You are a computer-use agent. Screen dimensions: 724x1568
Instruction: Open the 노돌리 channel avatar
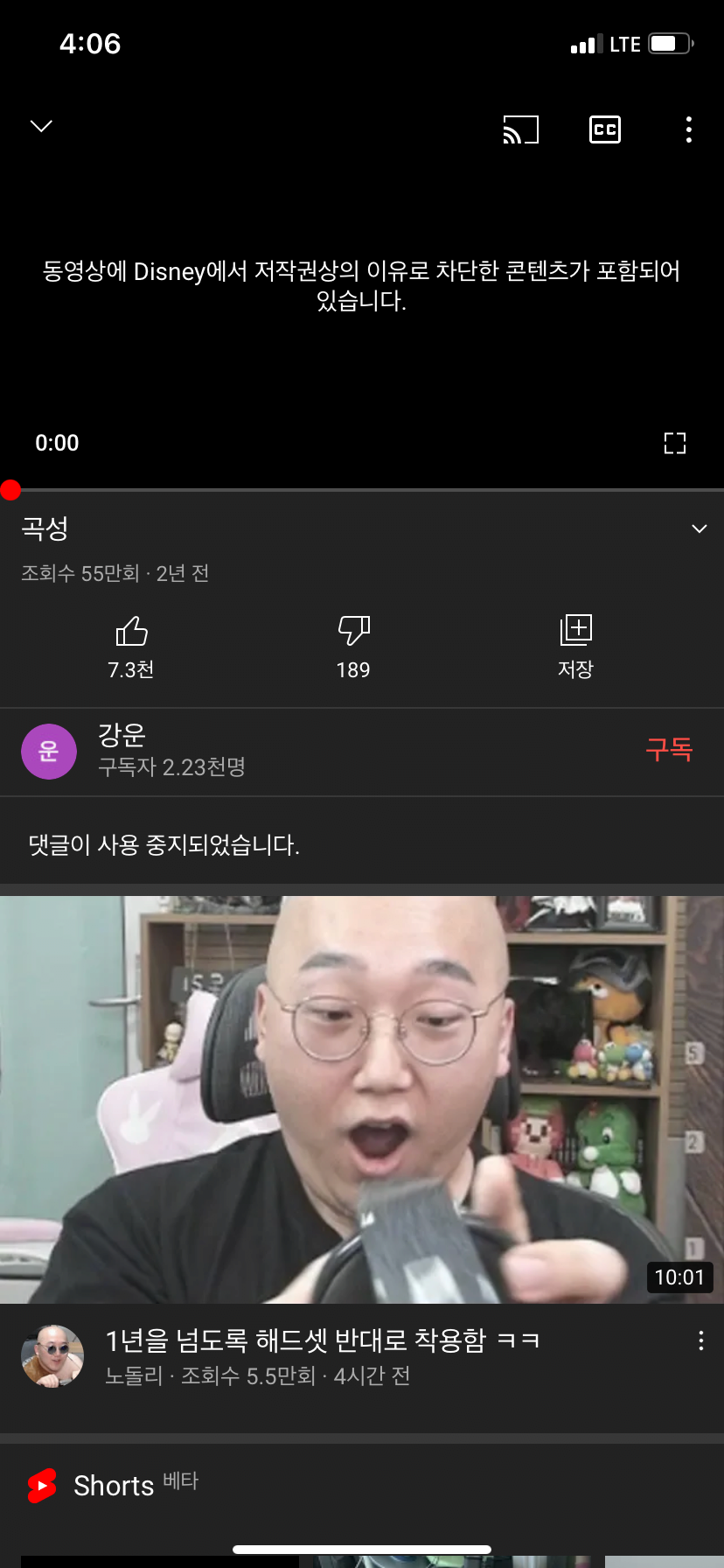click(52, 1355)
